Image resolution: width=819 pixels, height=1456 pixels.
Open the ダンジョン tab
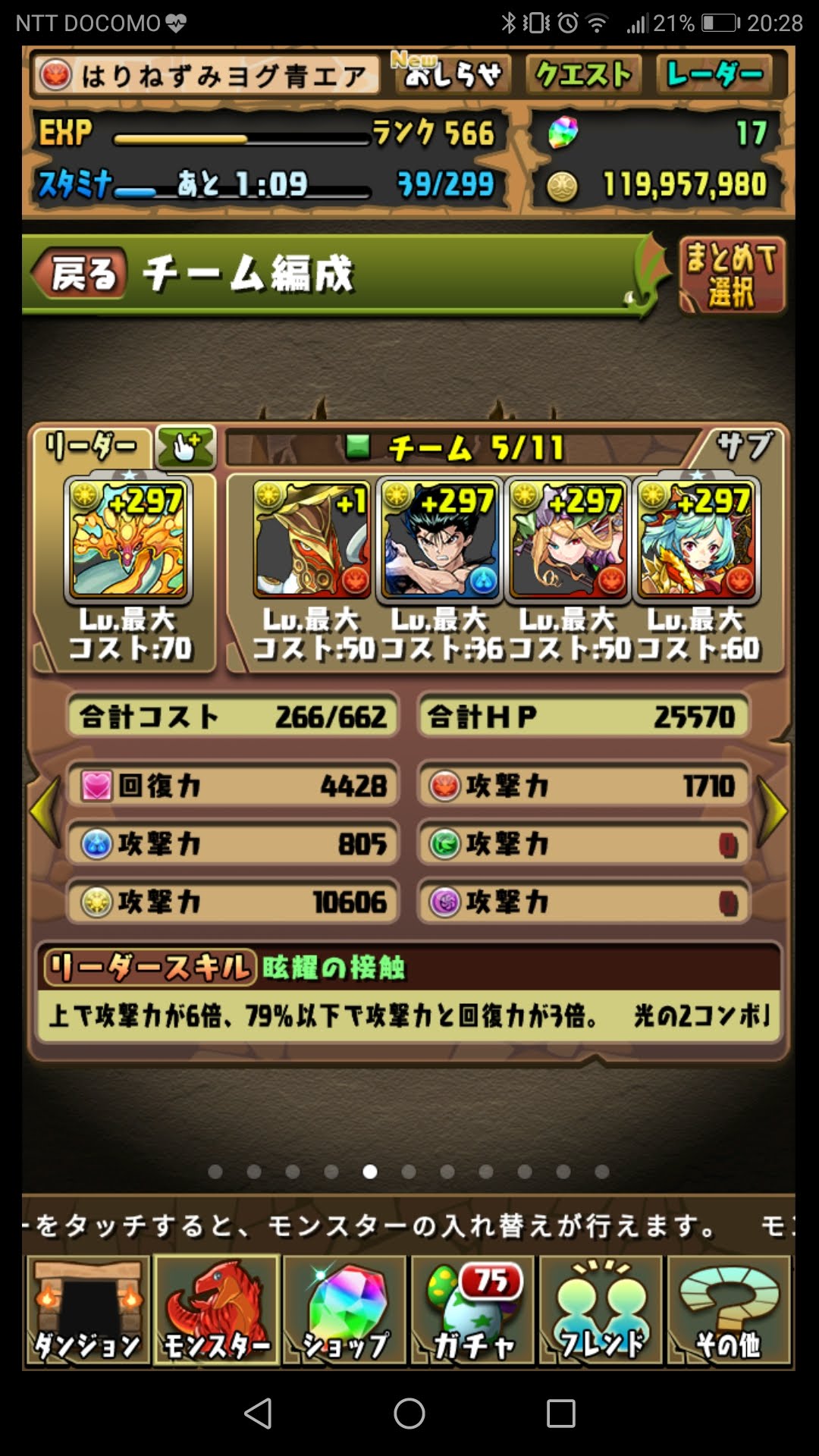pyautogui.click(x=87, y=1310)
